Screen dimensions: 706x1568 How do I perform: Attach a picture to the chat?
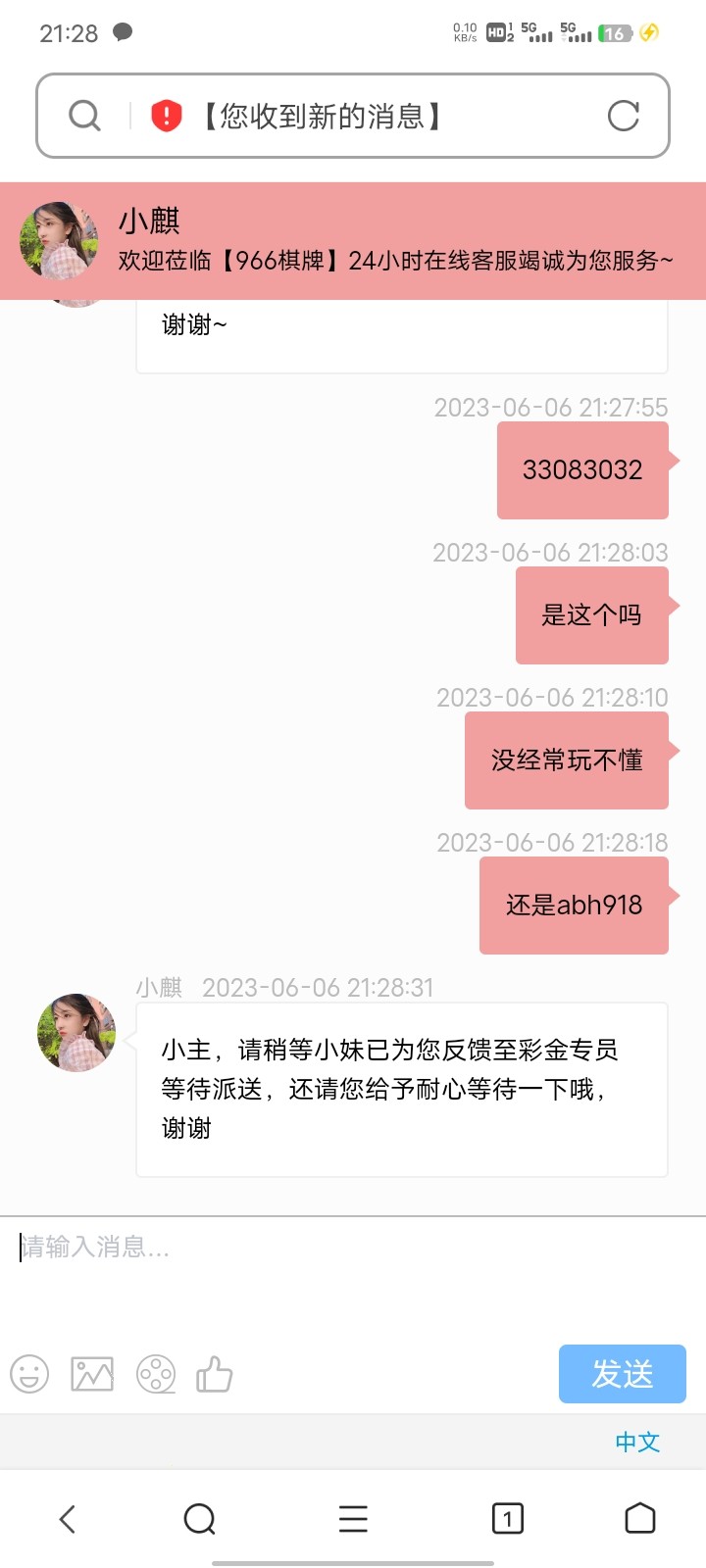point(92,1374)
